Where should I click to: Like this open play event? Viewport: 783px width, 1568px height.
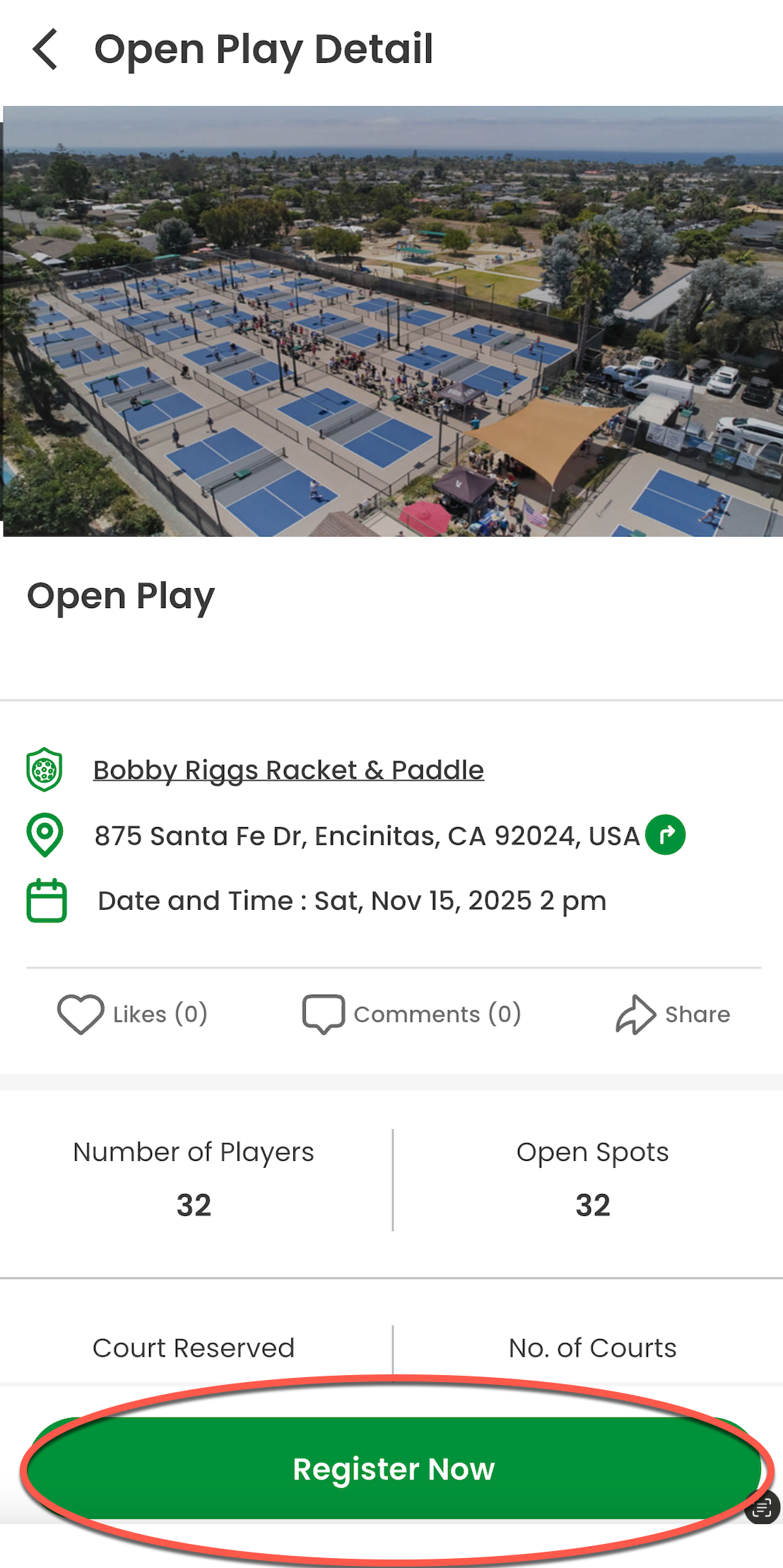point(132,1014)
